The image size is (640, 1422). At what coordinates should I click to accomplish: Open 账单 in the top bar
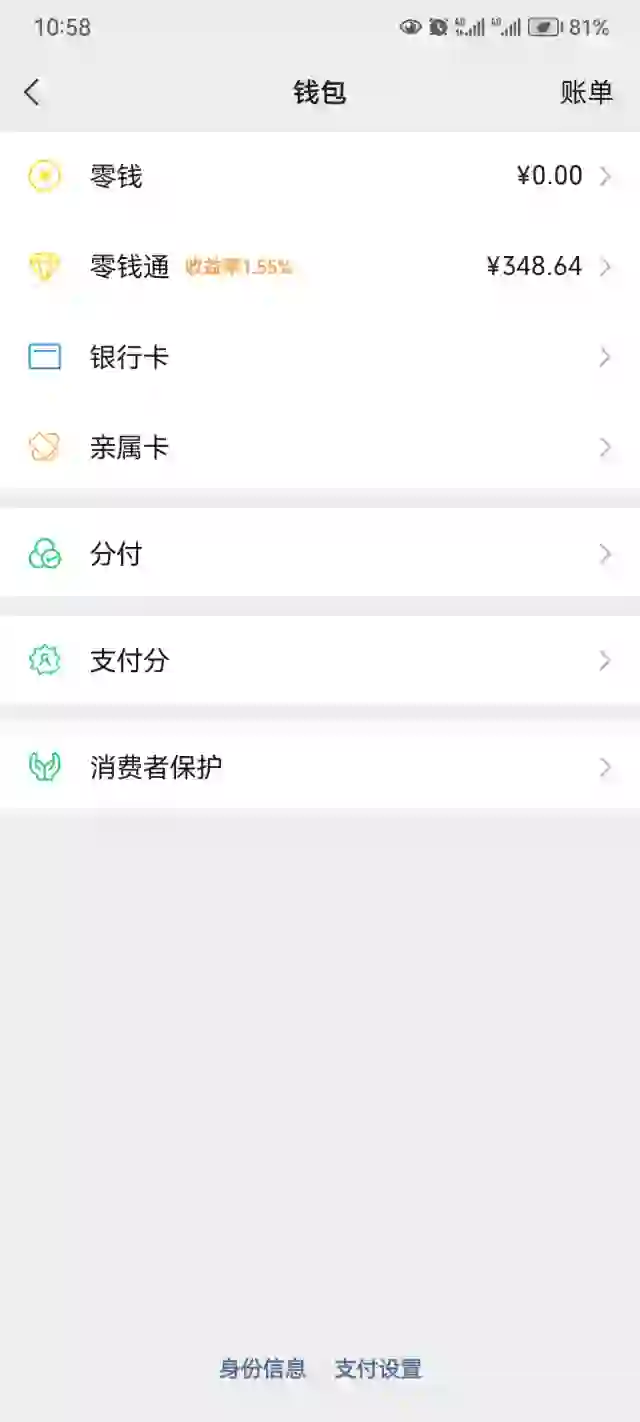click(x=586, y=93)
